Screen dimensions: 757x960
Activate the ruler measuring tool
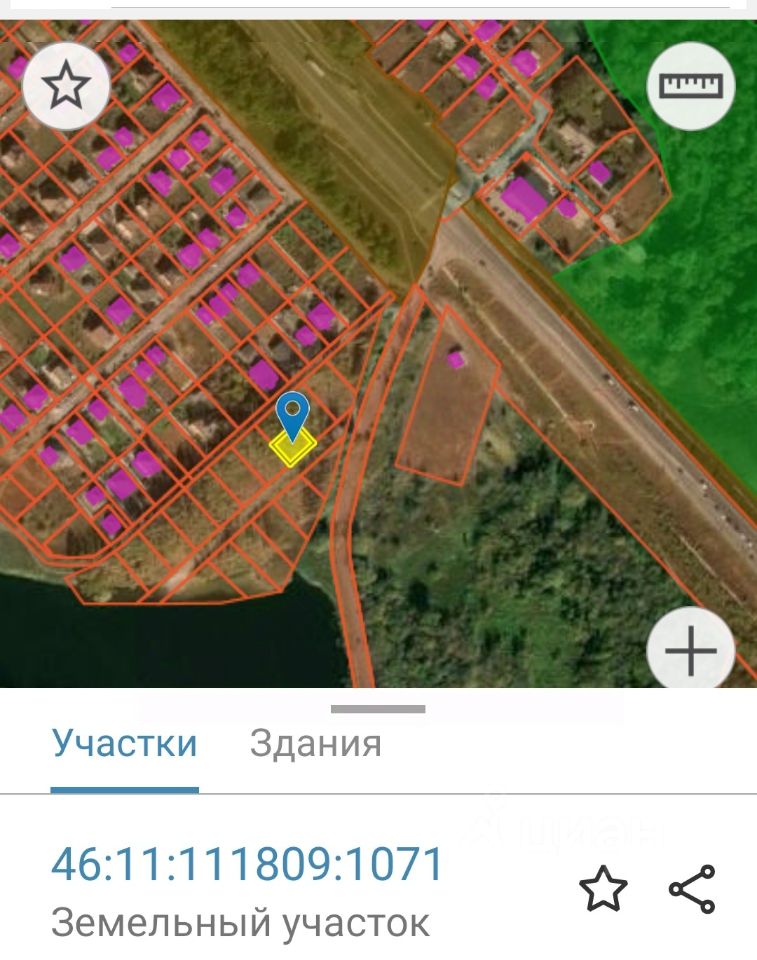[691, 86]
